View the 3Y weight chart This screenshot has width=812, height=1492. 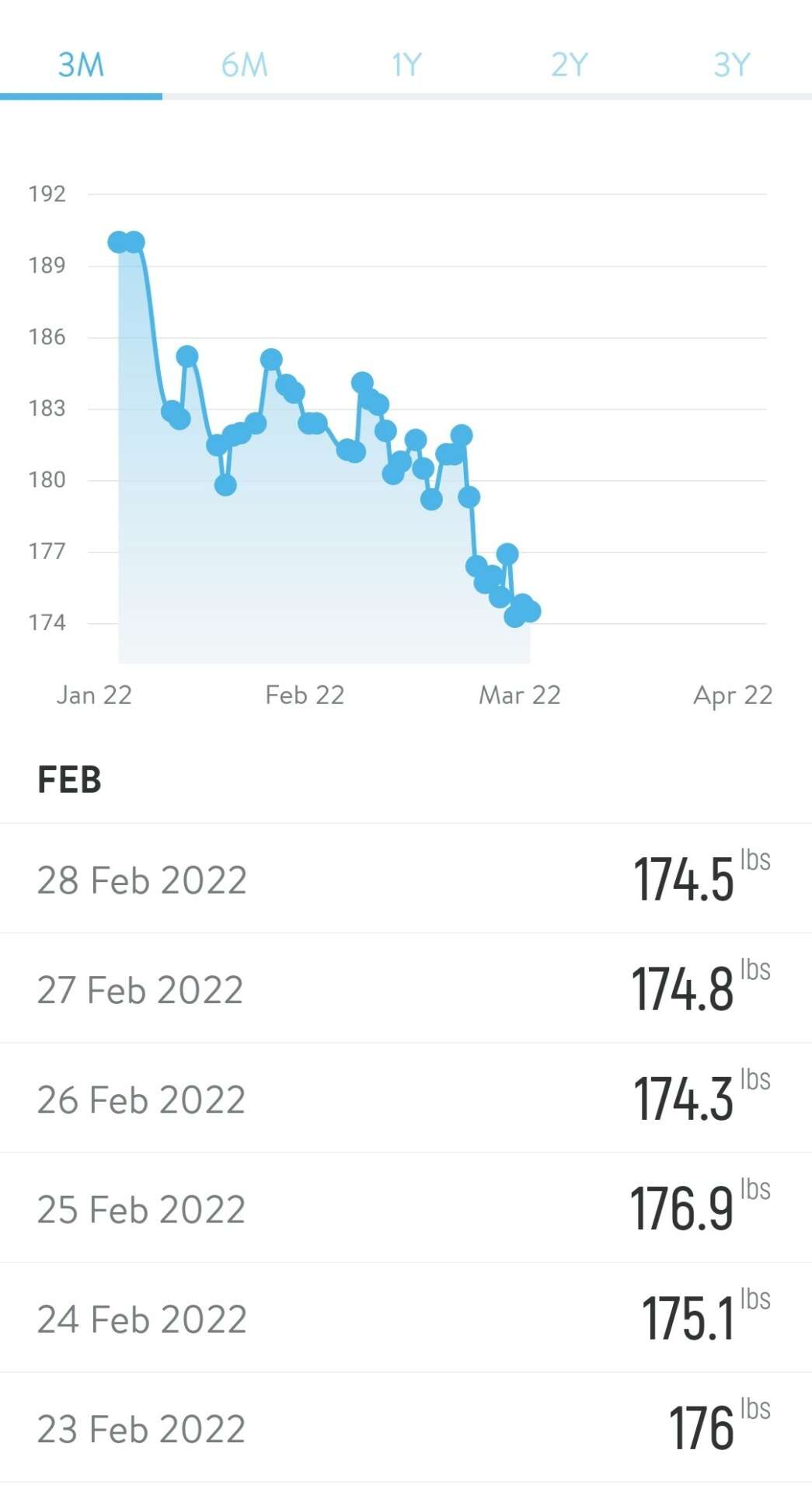click(731, 64)
